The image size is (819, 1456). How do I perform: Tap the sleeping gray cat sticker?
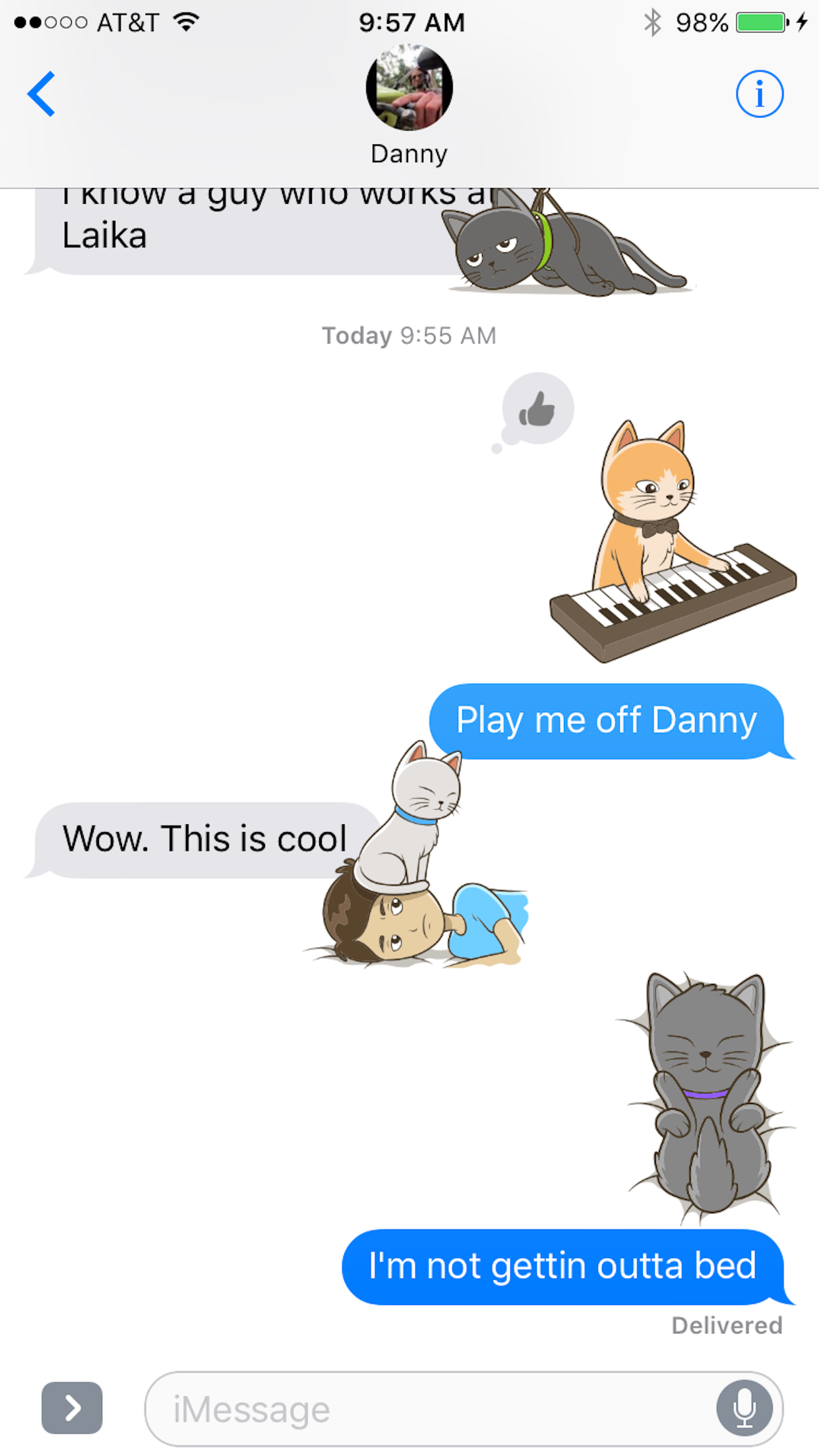(x=706, y=1095)
